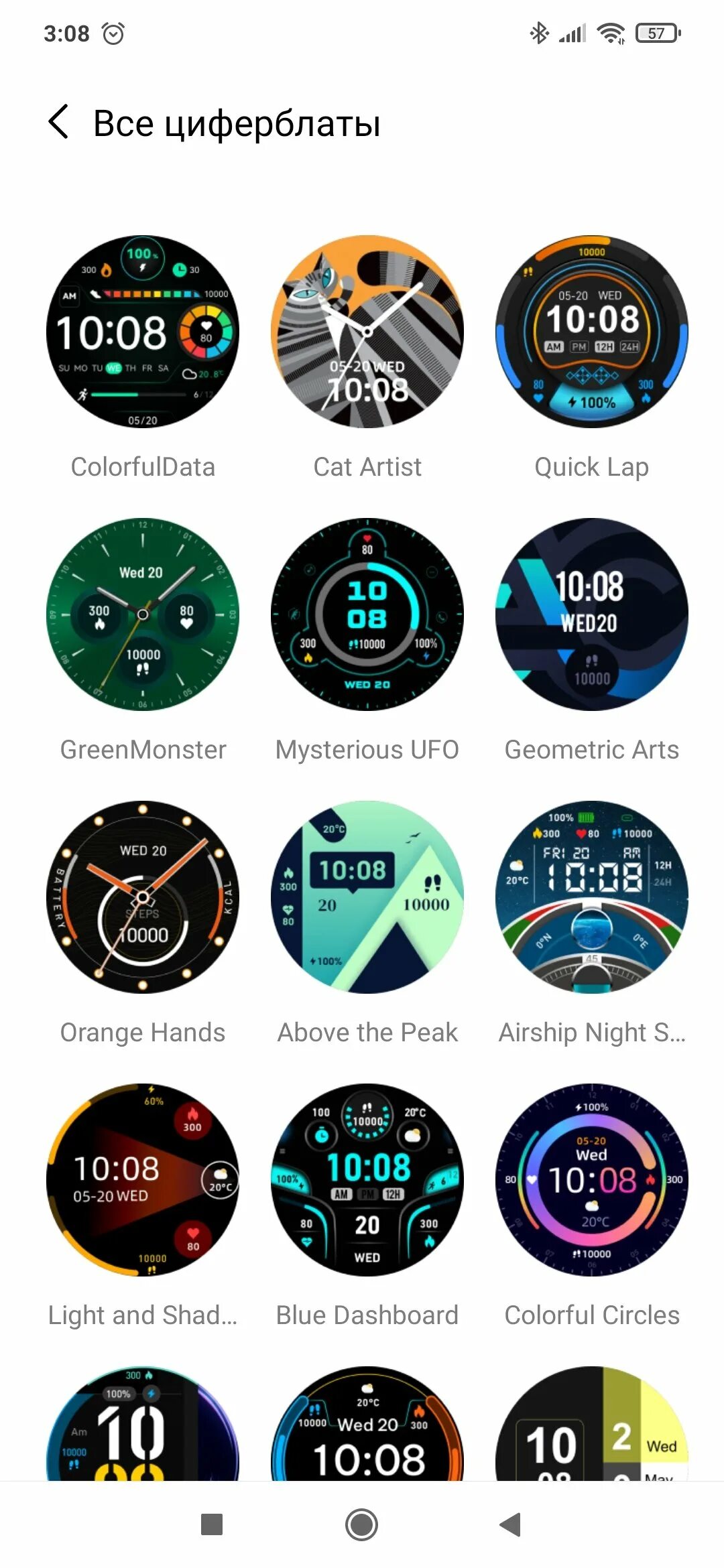724x1568 pixels.
Task: Choose the Quick Lap watch face
Action: coord(592,332)
